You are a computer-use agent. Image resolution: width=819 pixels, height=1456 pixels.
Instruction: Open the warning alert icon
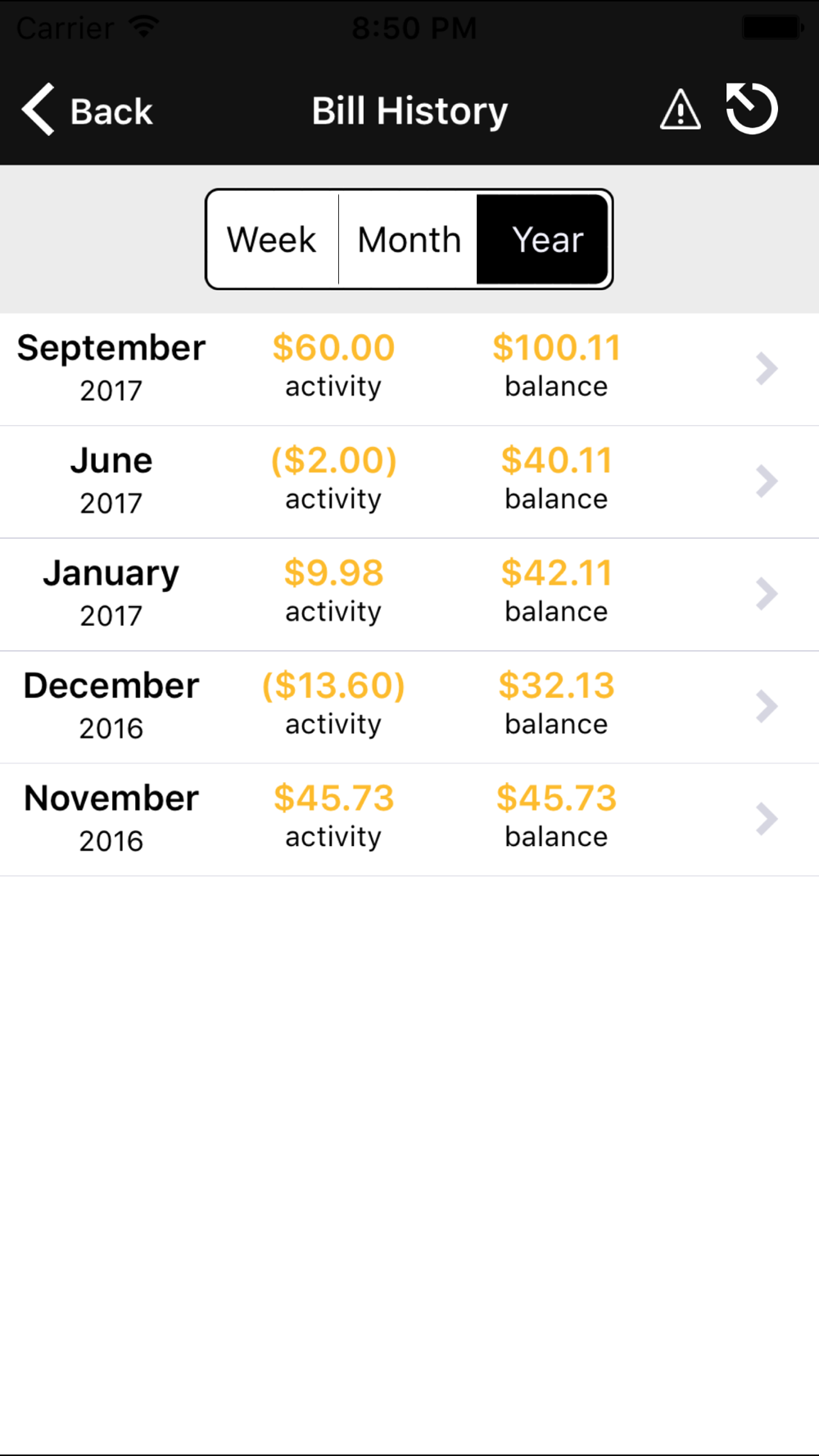pyautogui.click(x=680, y=111)
